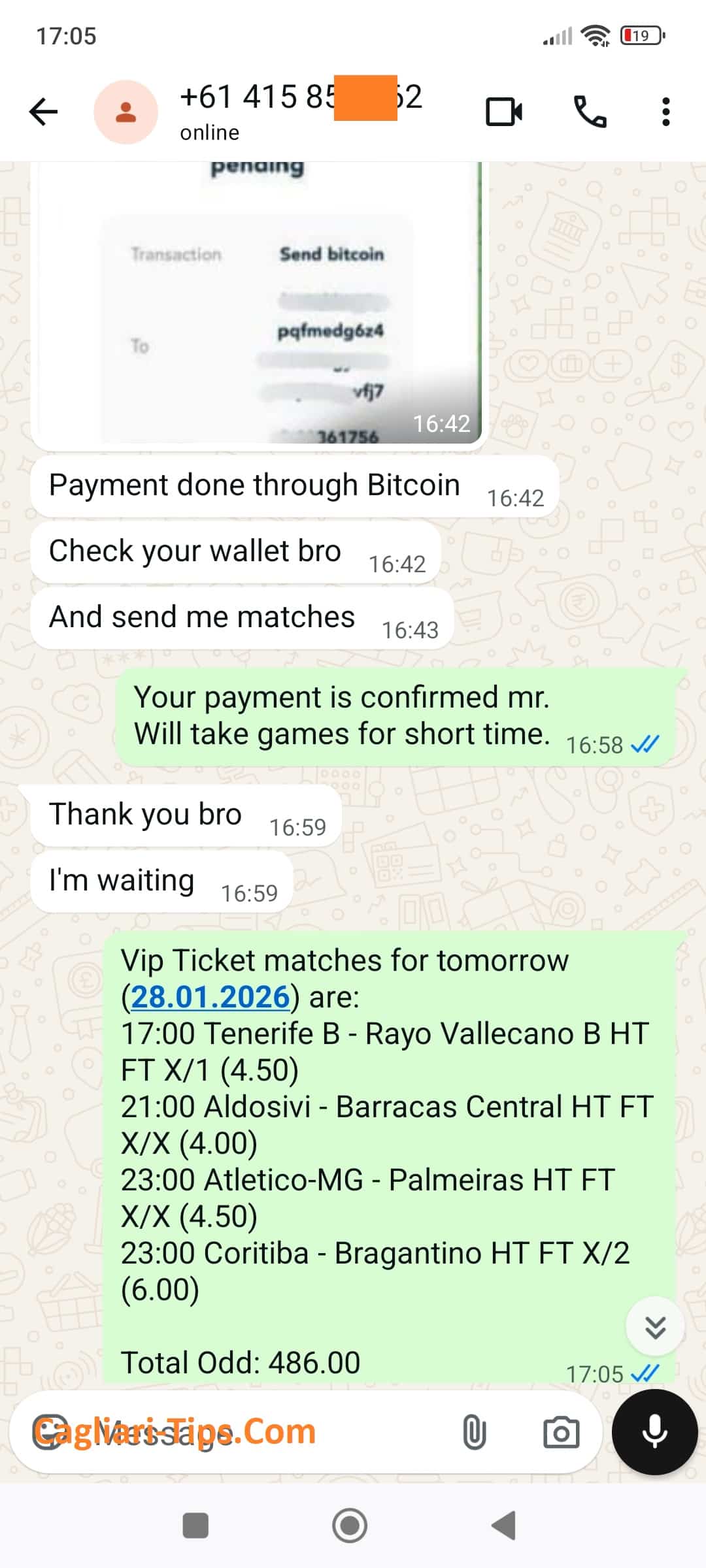Open the contact's profile picture
Image resolution: width=706 pixels, height=1568 pixels.
point(126,112)
